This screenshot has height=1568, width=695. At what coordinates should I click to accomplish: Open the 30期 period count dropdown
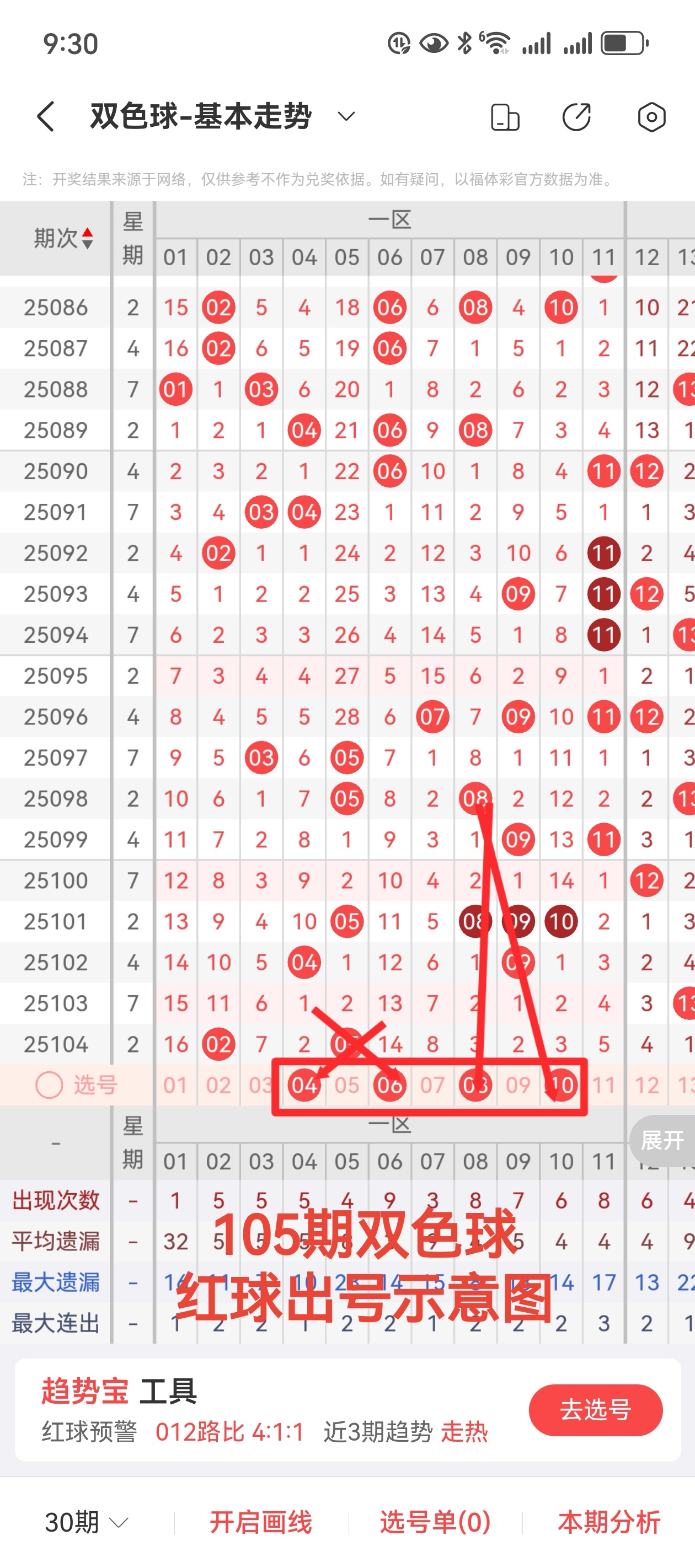pos(87,1522)
